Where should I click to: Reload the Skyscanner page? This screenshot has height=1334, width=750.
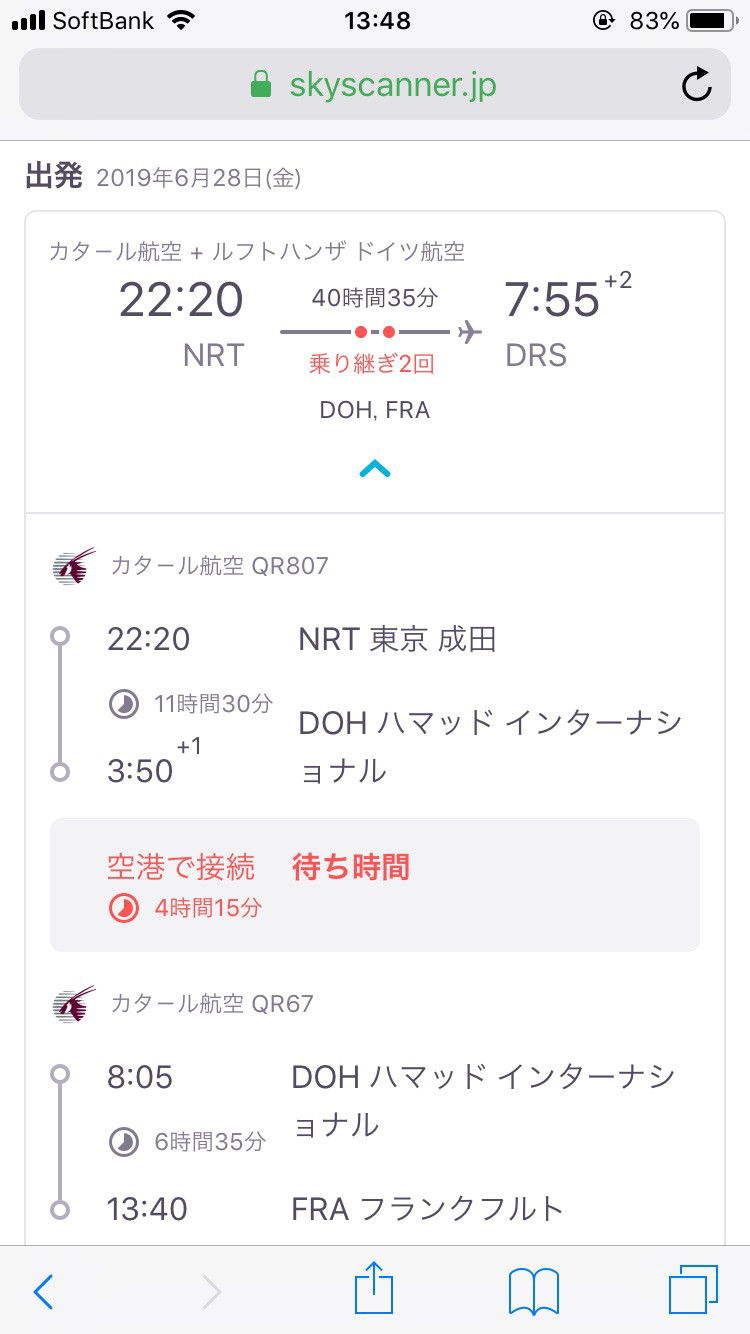(697, 85)
